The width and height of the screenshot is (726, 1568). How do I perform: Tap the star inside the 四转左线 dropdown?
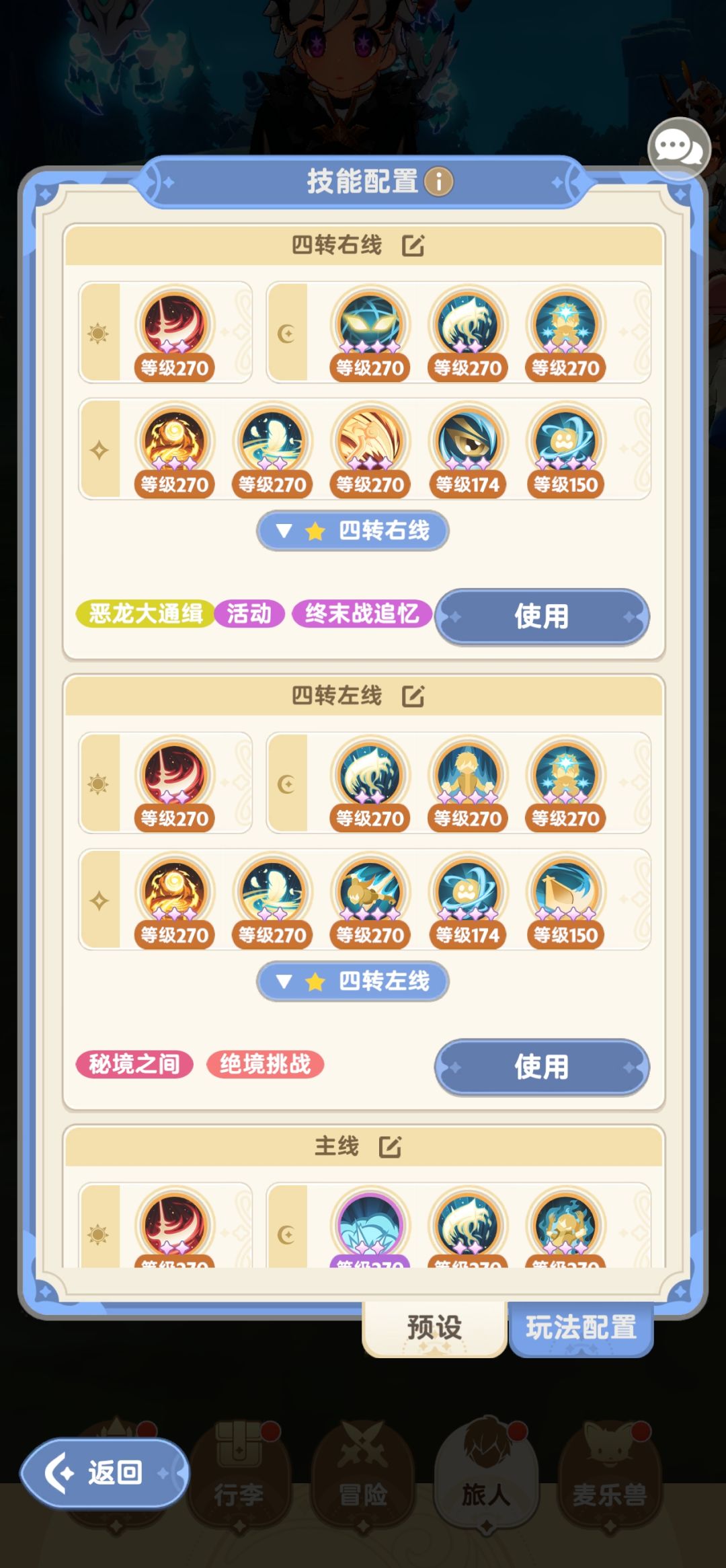pyautogui.click(x=316, y=981)
